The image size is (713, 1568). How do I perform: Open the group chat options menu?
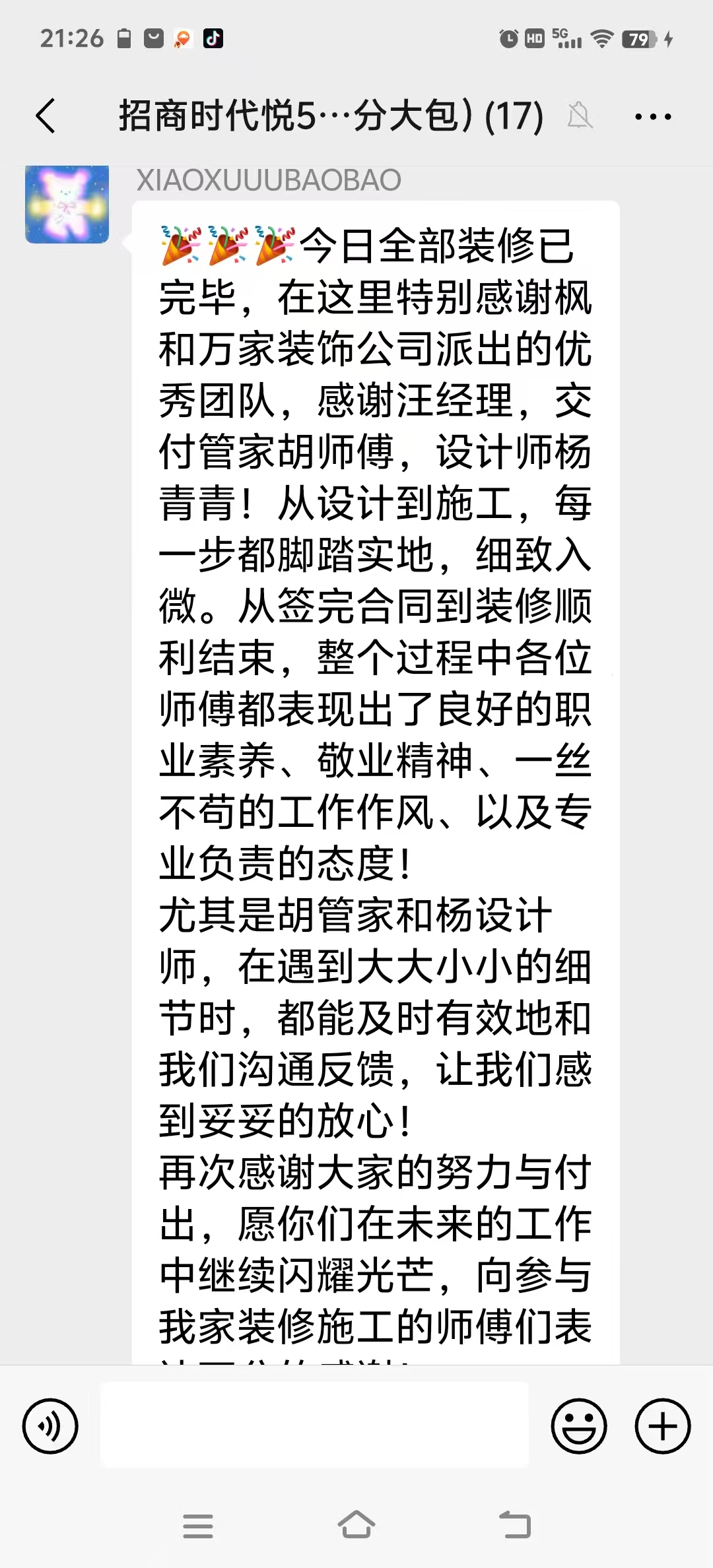pos(653,117)
